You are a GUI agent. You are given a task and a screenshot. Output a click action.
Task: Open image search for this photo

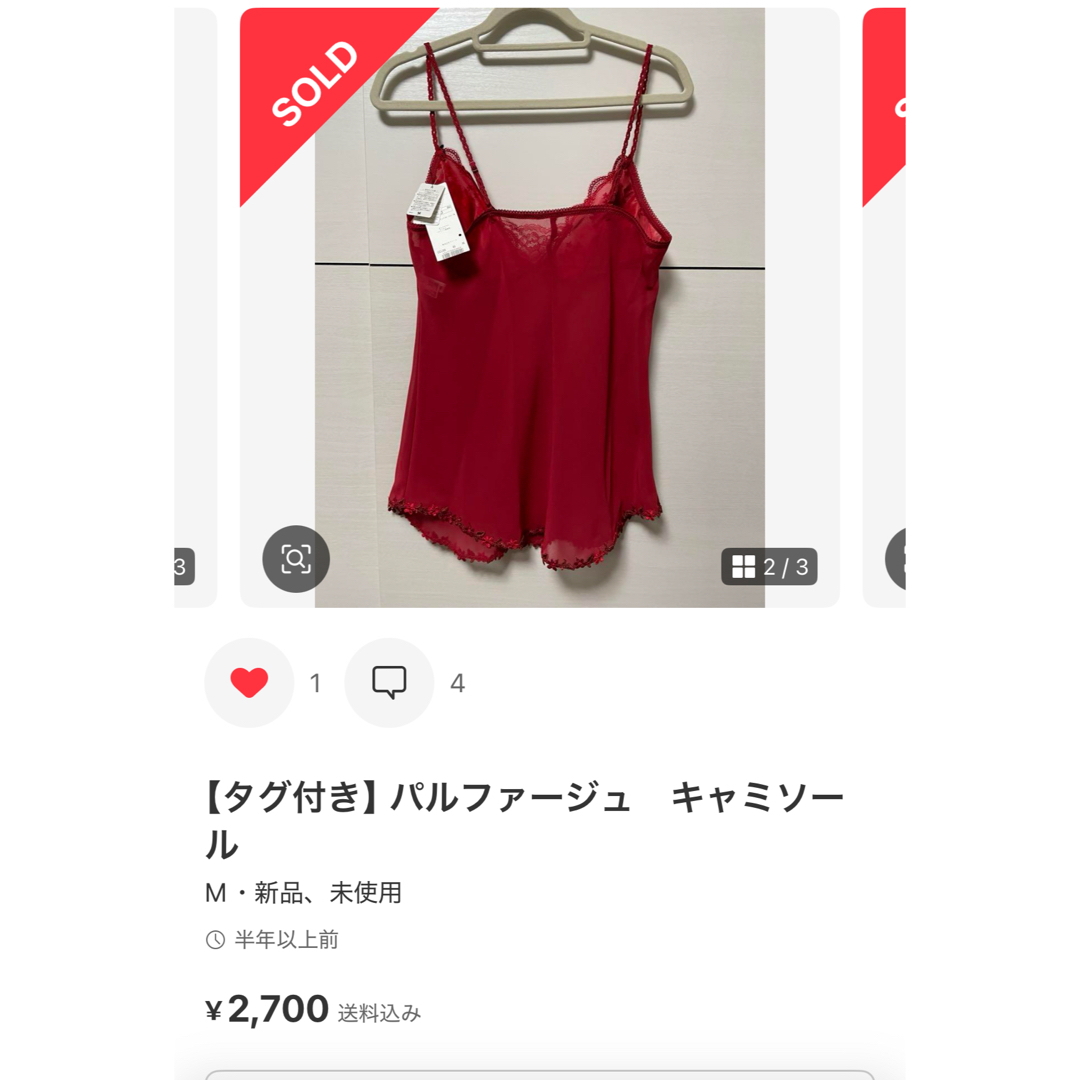point(296,559)
